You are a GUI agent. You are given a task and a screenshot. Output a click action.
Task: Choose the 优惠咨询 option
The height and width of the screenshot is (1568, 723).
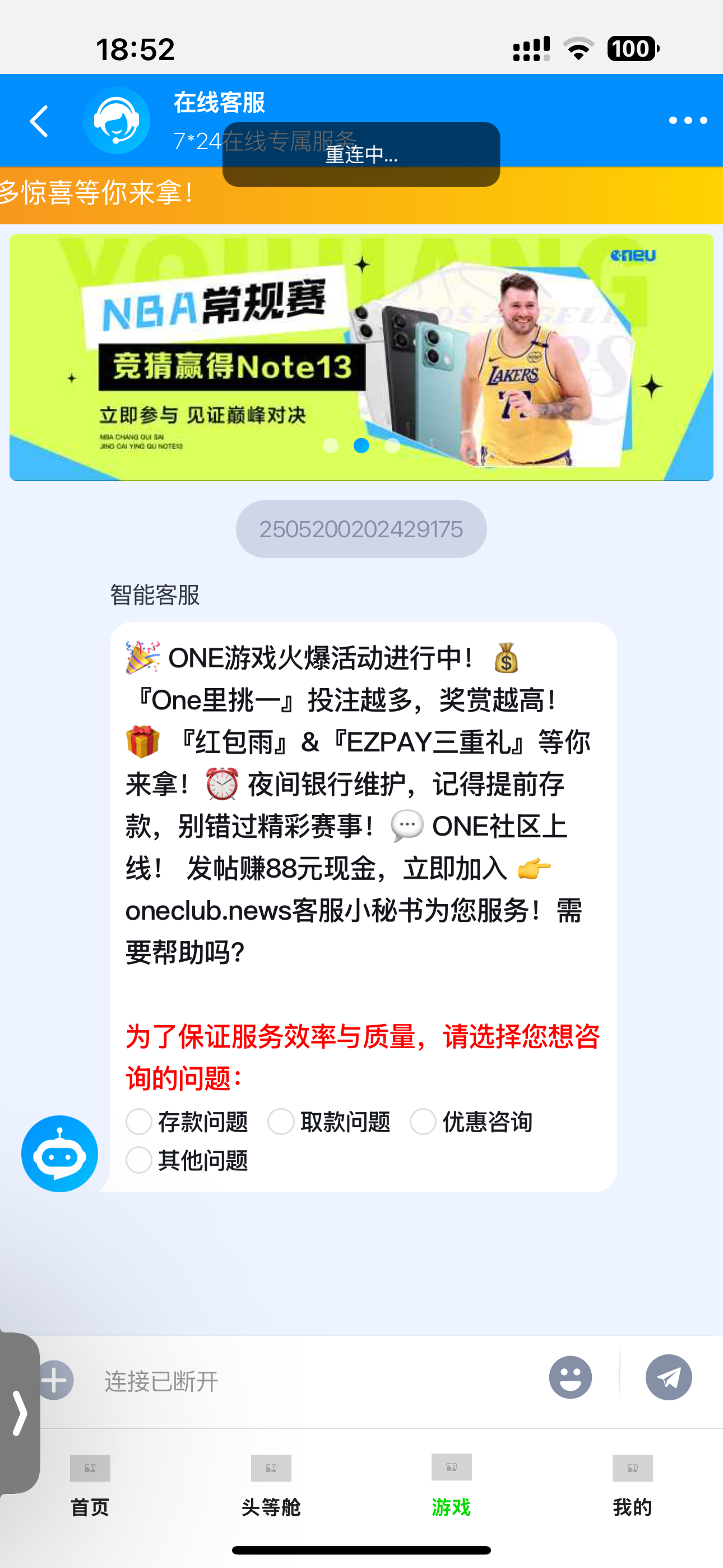click(x=423, y=1121)
